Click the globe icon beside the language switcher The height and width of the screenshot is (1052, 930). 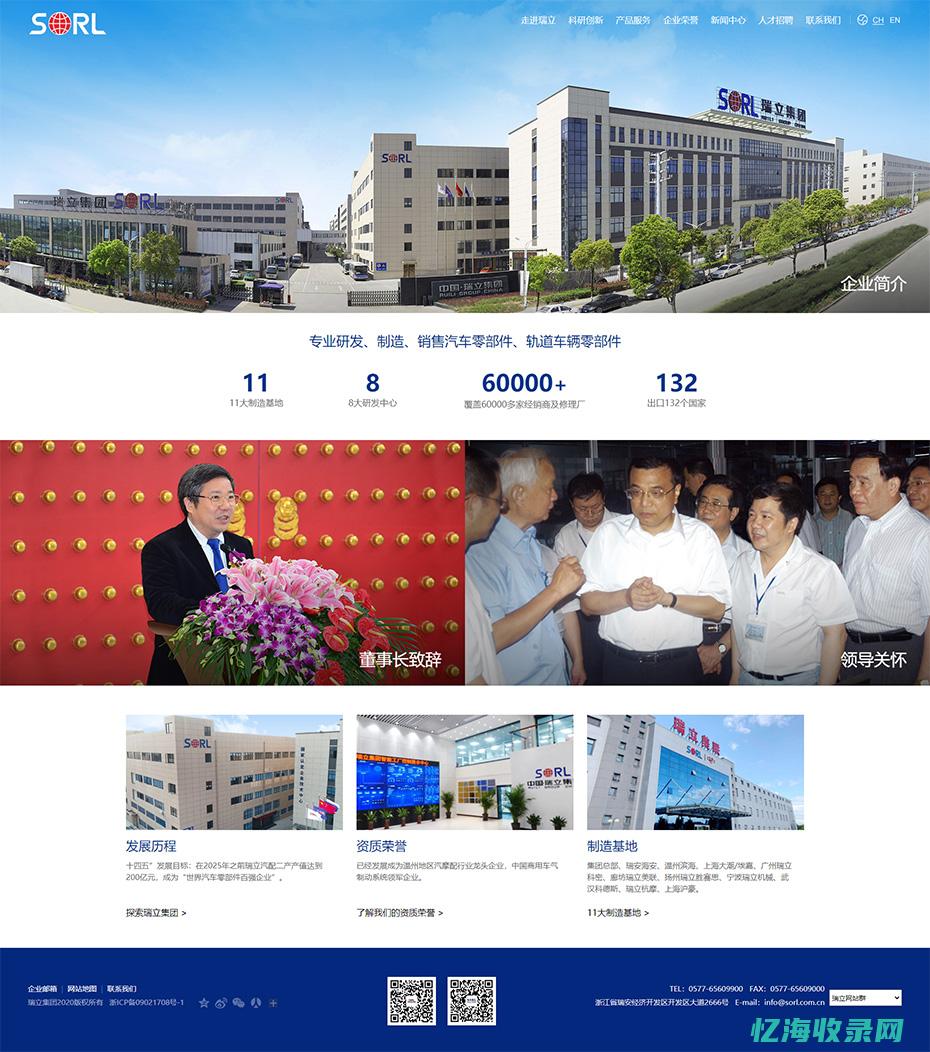pos(862,19)
